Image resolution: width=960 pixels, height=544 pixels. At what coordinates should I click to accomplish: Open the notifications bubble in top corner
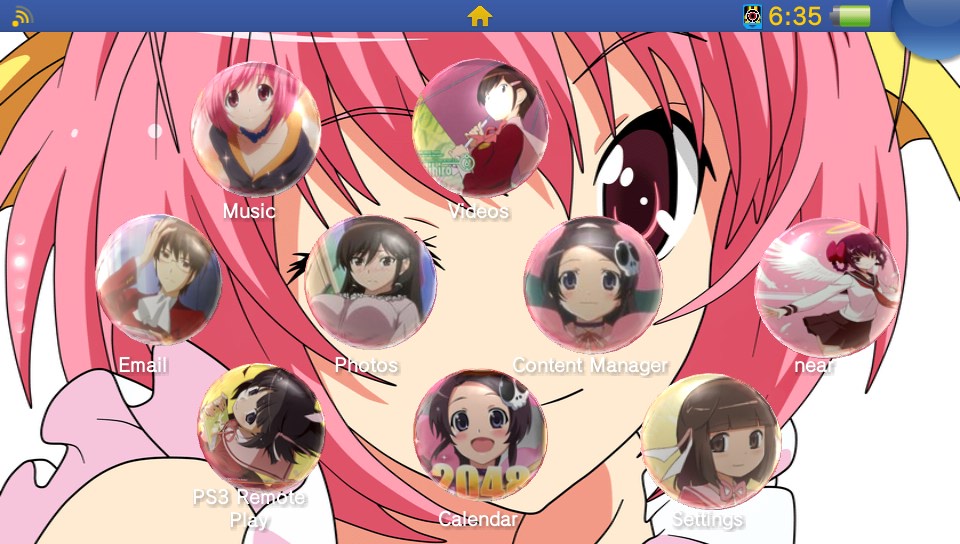click(930, 22)
